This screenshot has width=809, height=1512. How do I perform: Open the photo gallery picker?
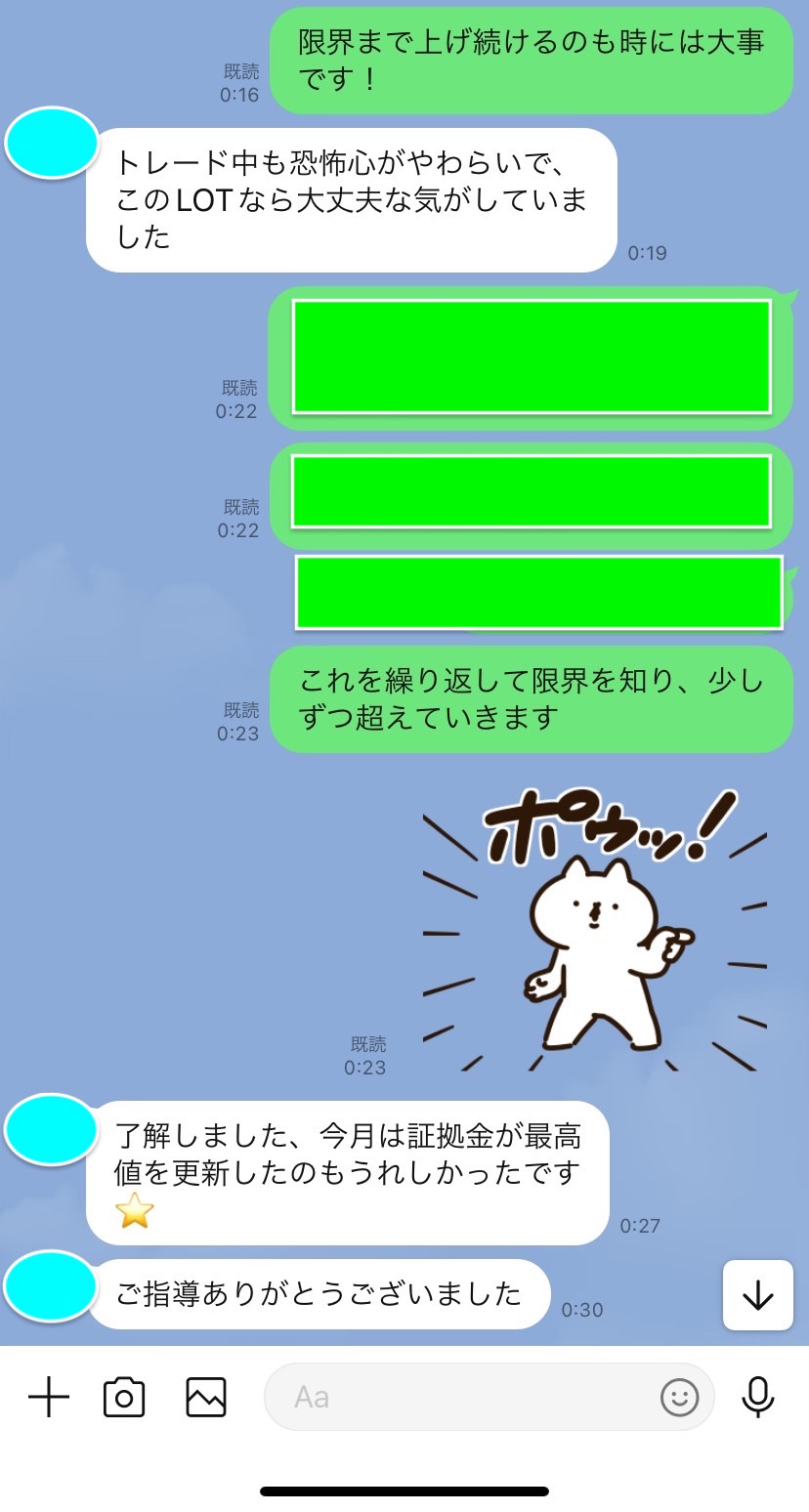(206, 1398)
